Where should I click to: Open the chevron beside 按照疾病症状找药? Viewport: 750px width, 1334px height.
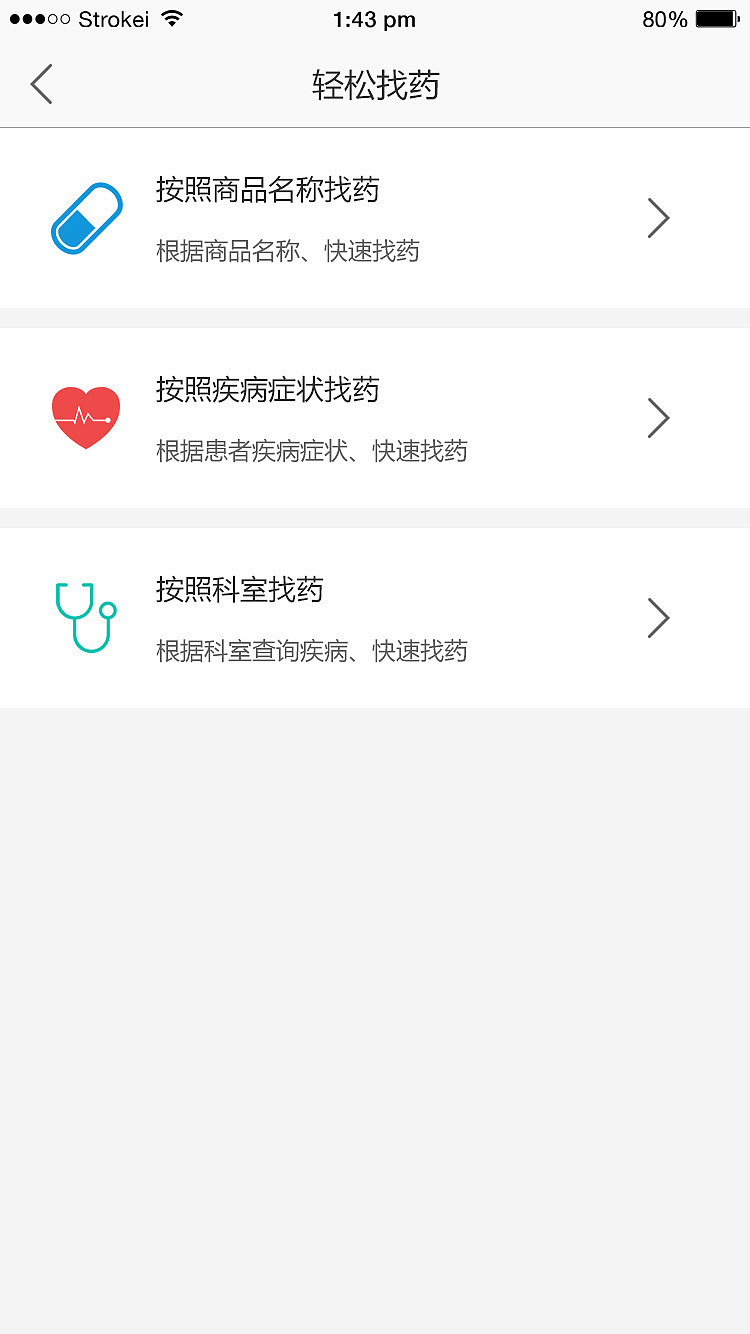pos(658,417)
